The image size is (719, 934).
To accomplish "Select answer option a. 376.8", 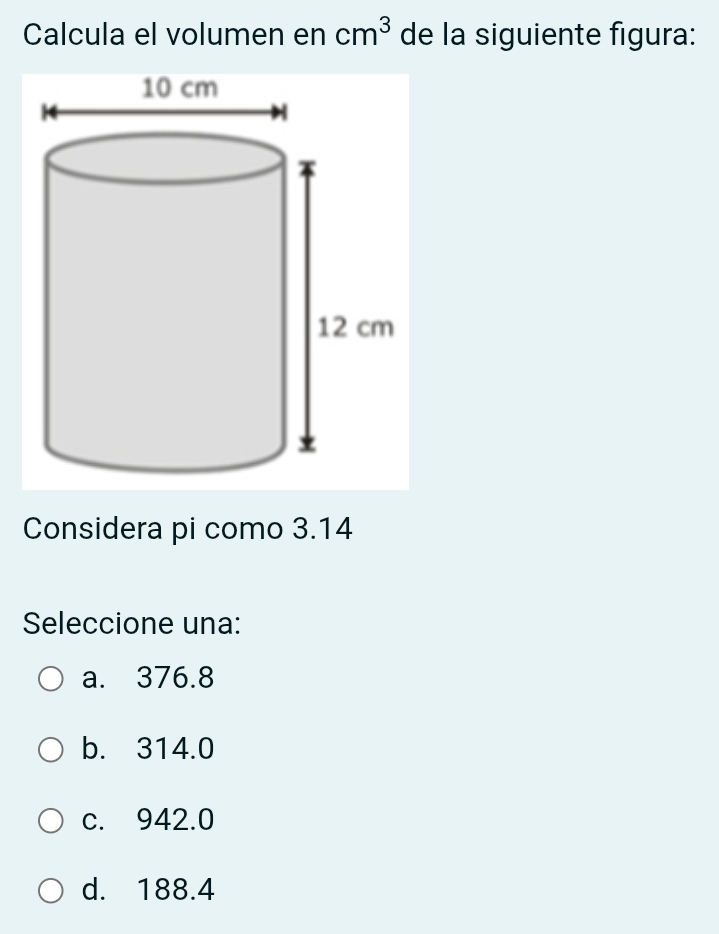I will tap(52, 680).
